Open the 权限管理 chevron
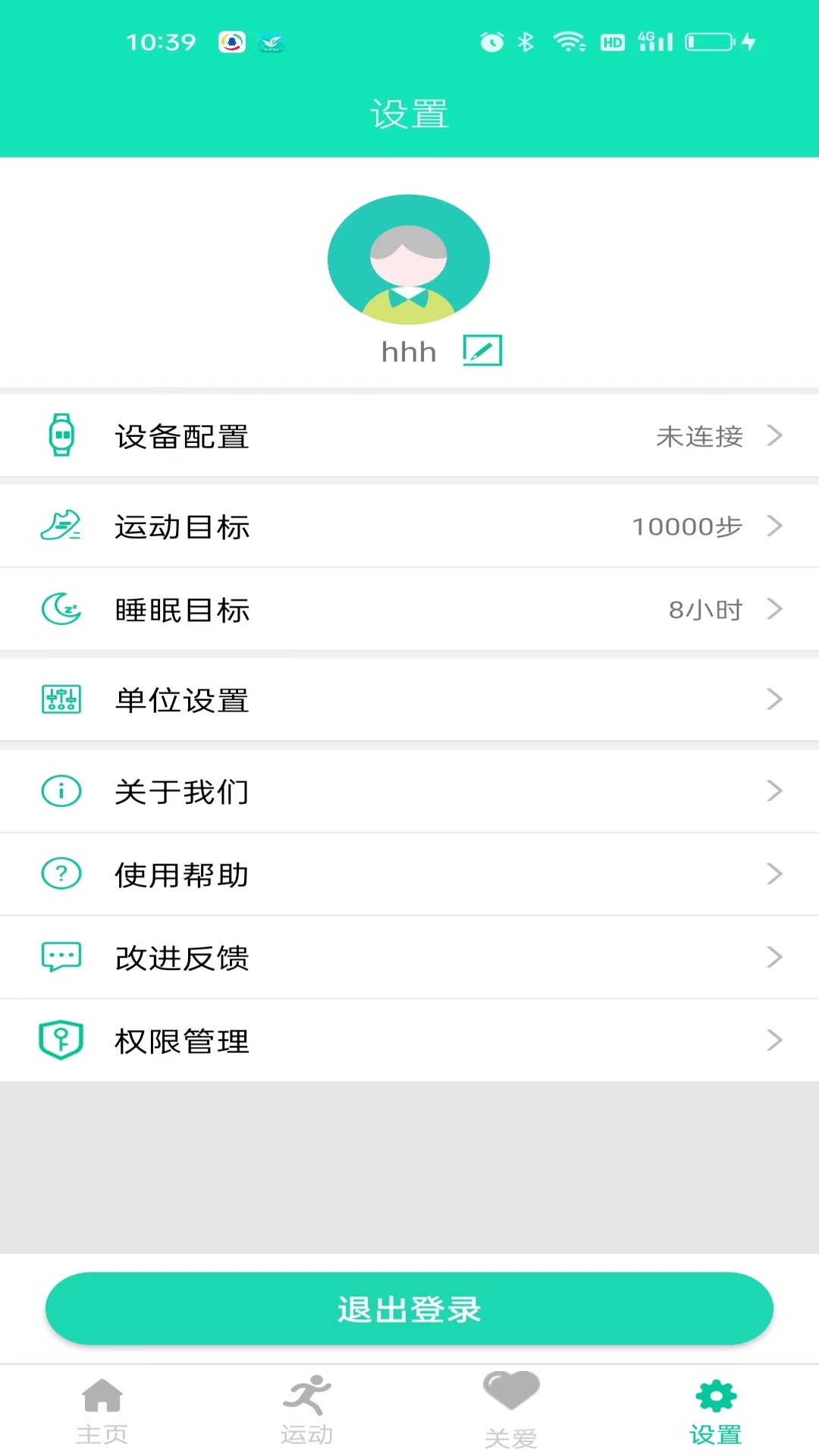Image resolution: width=819 pixels, height=1456 pixels. pos(775,1040)
